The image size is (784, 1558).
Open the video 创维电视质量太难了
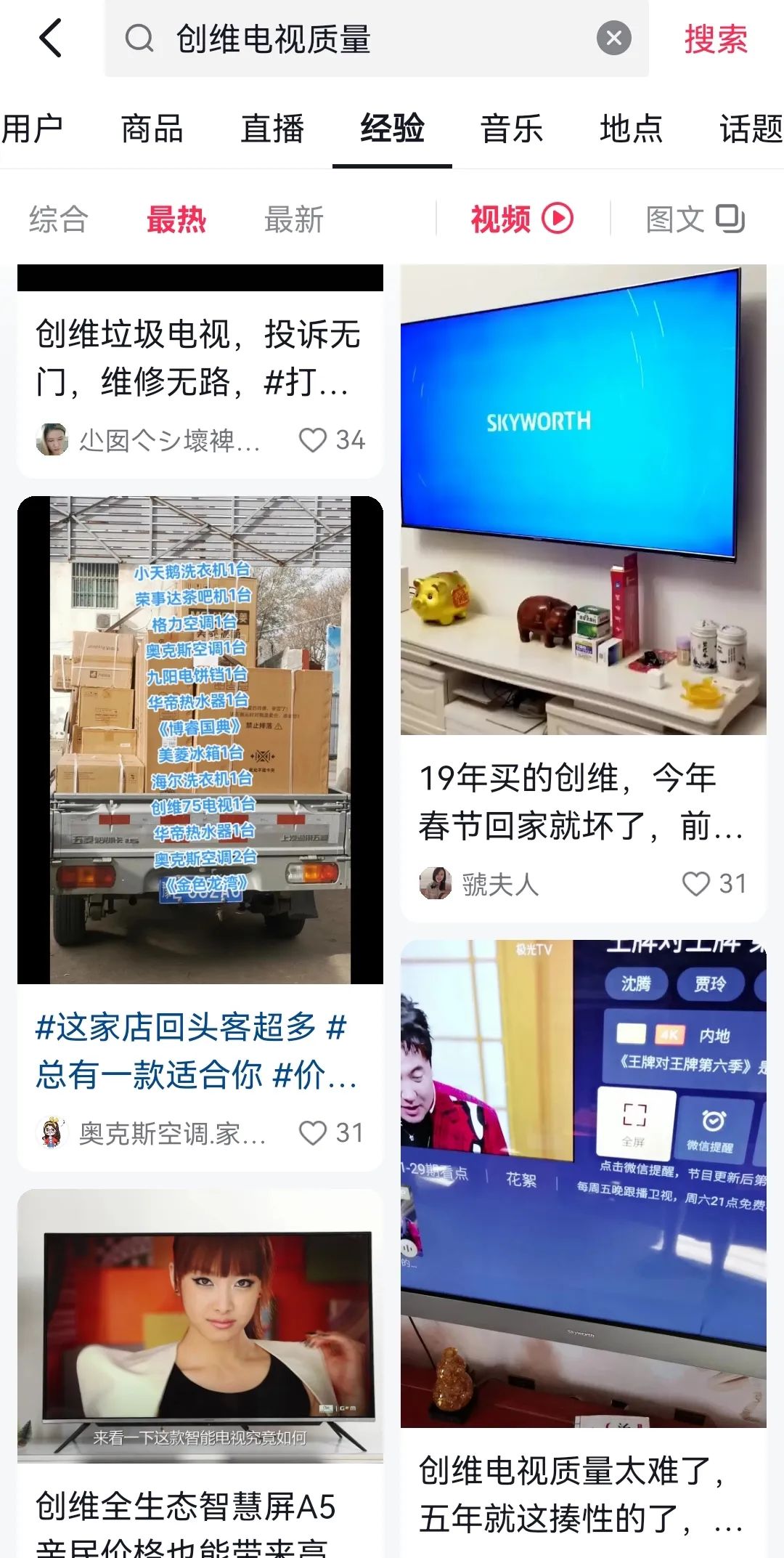pyautogui.click(x=583, y=1184)
